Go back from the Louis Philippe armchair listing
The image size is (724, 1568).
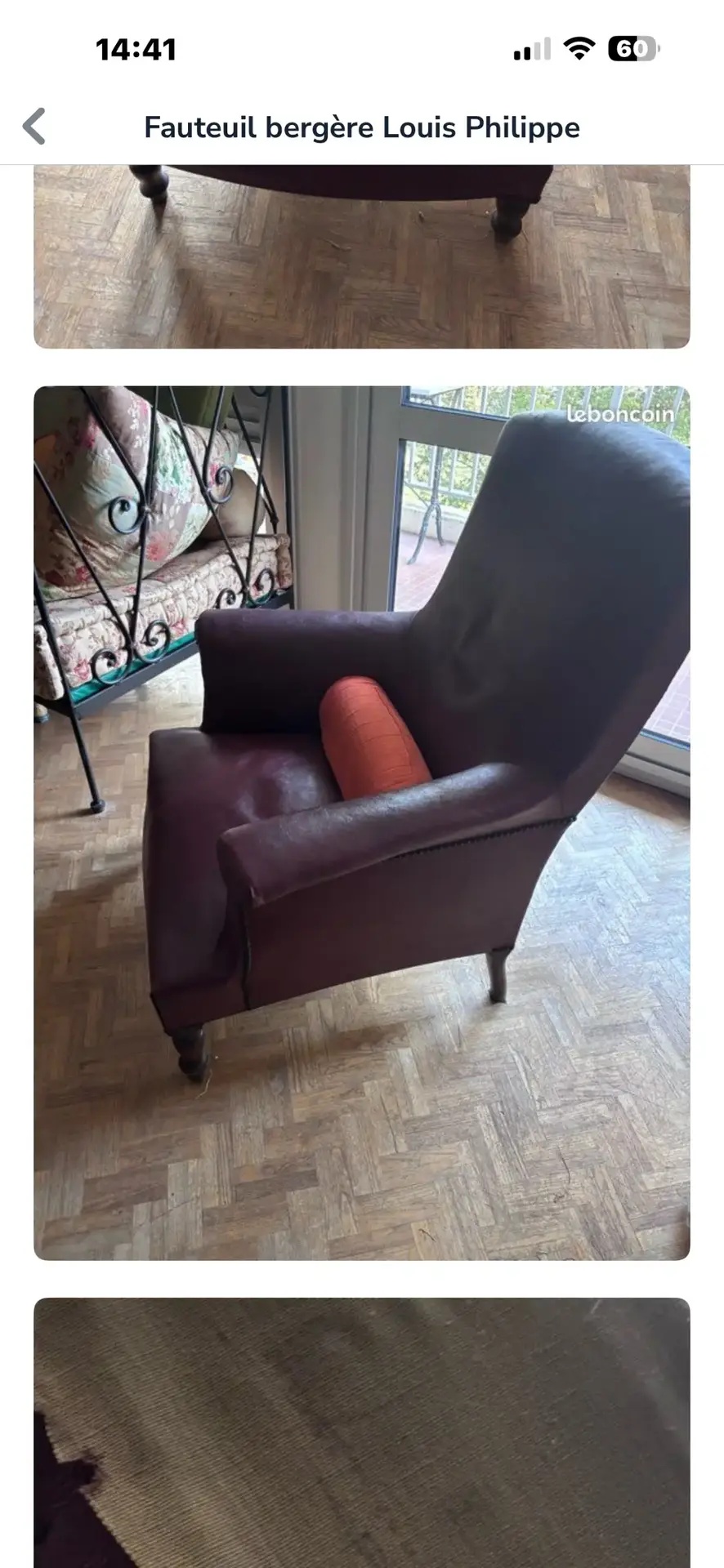[x=34, y=127]
